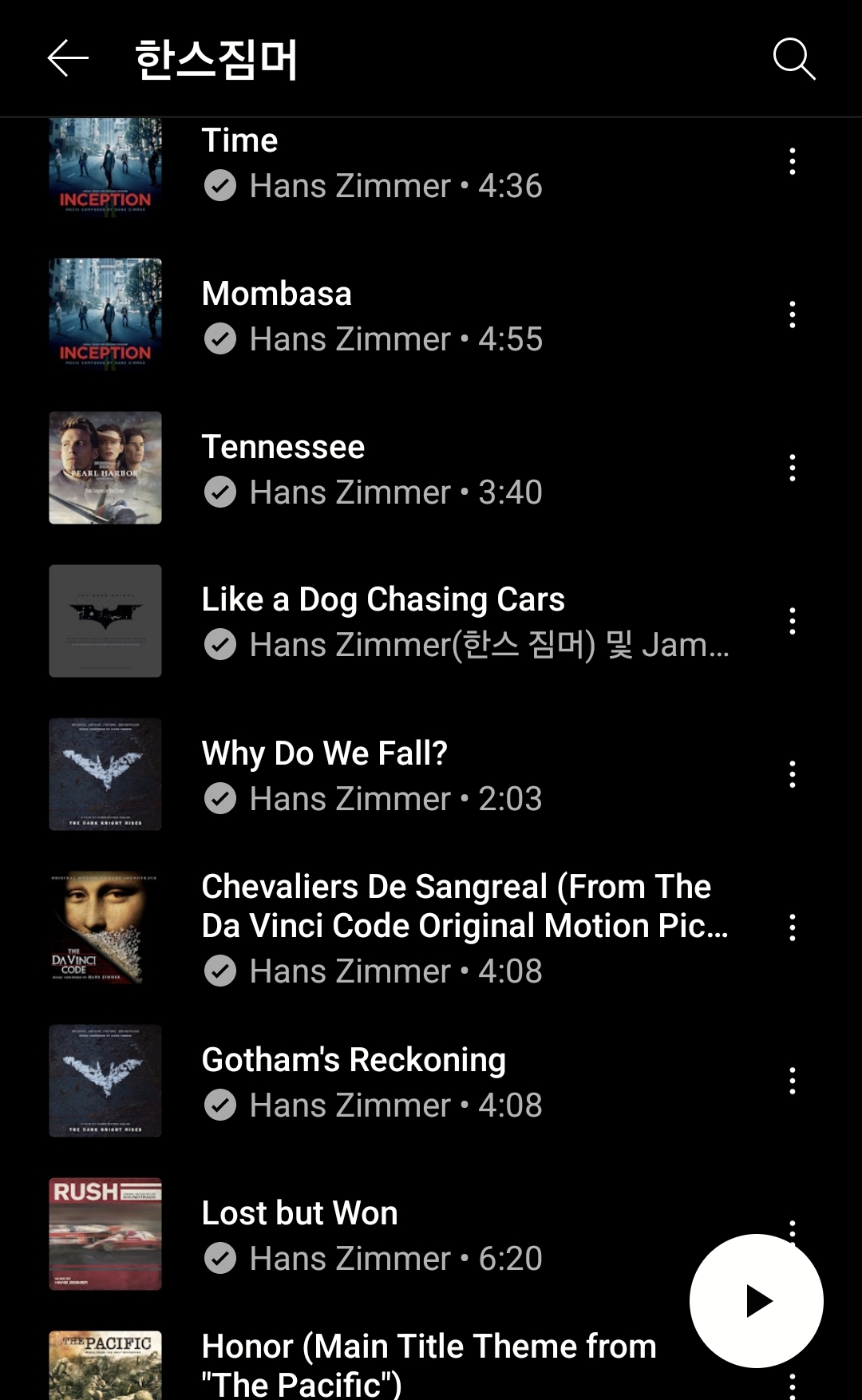Open options for Like a Dog Chasing Cars
Viewport: 862px width, 1400px height.
click(x=792, y=621)
